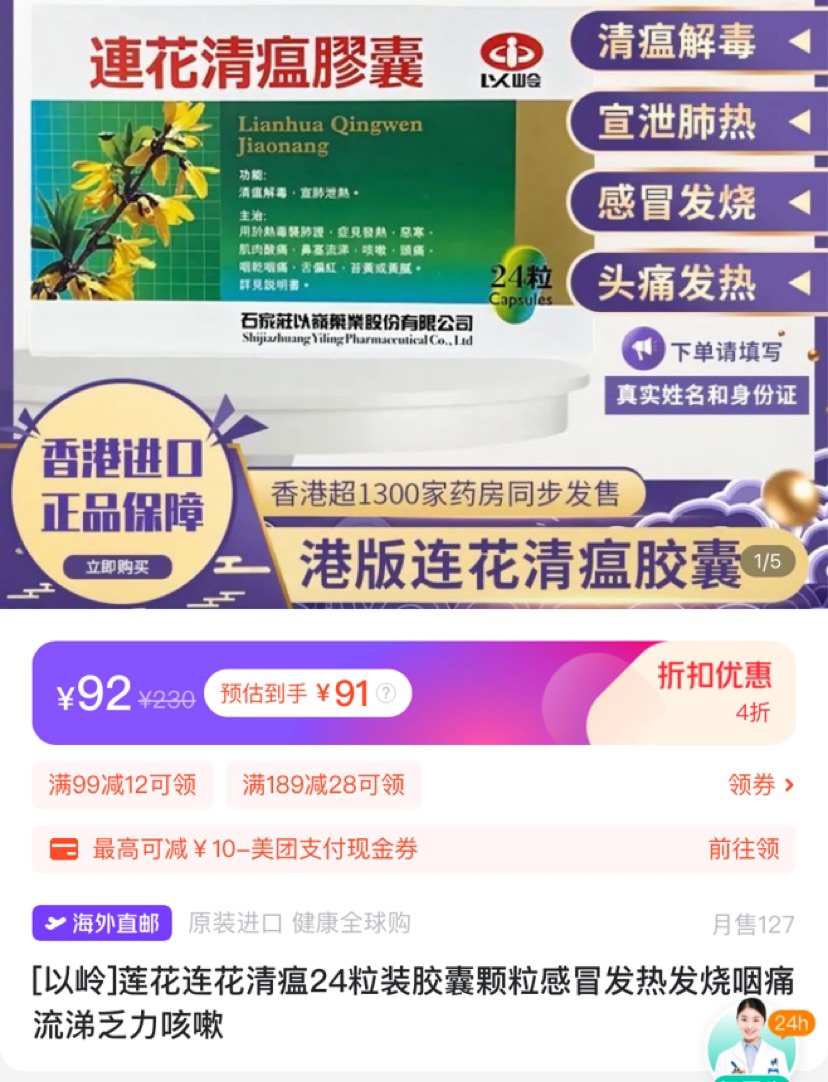The height and width of the screenshot is (1082, 828).
Task: Open the help icon beside 预估到手 price
Action: (x=386, y=693)
